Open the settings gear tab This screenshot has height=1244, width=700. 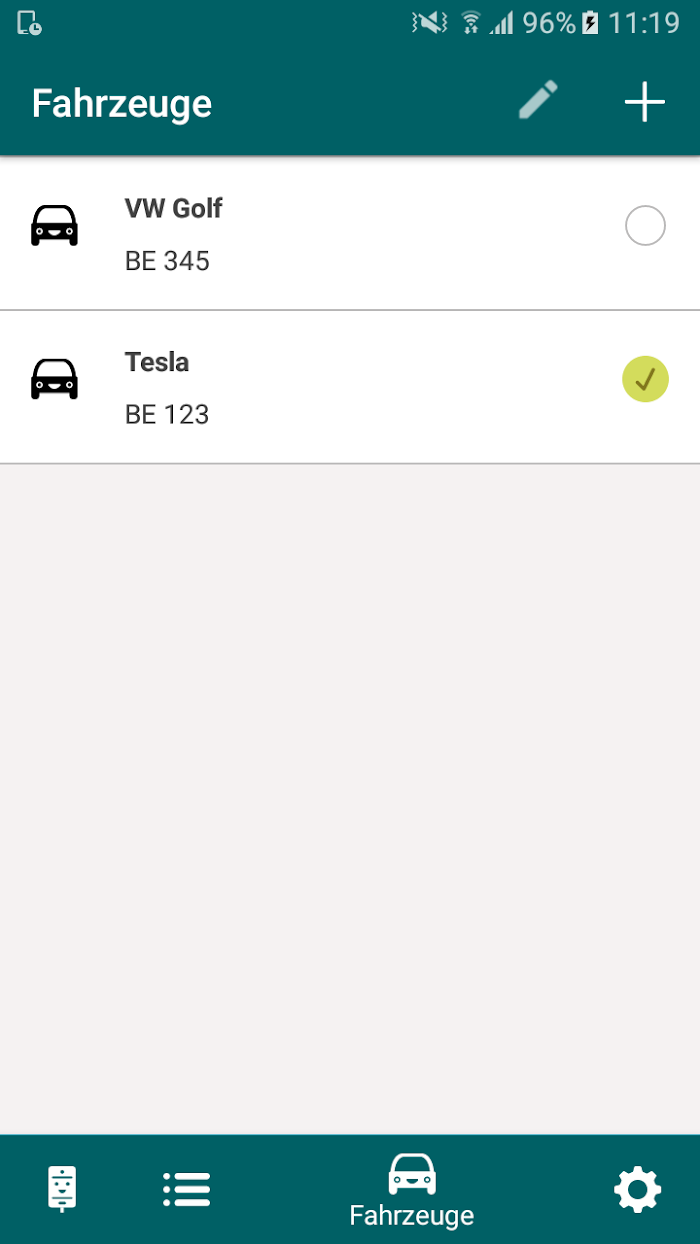click(x=637, y=1190)
